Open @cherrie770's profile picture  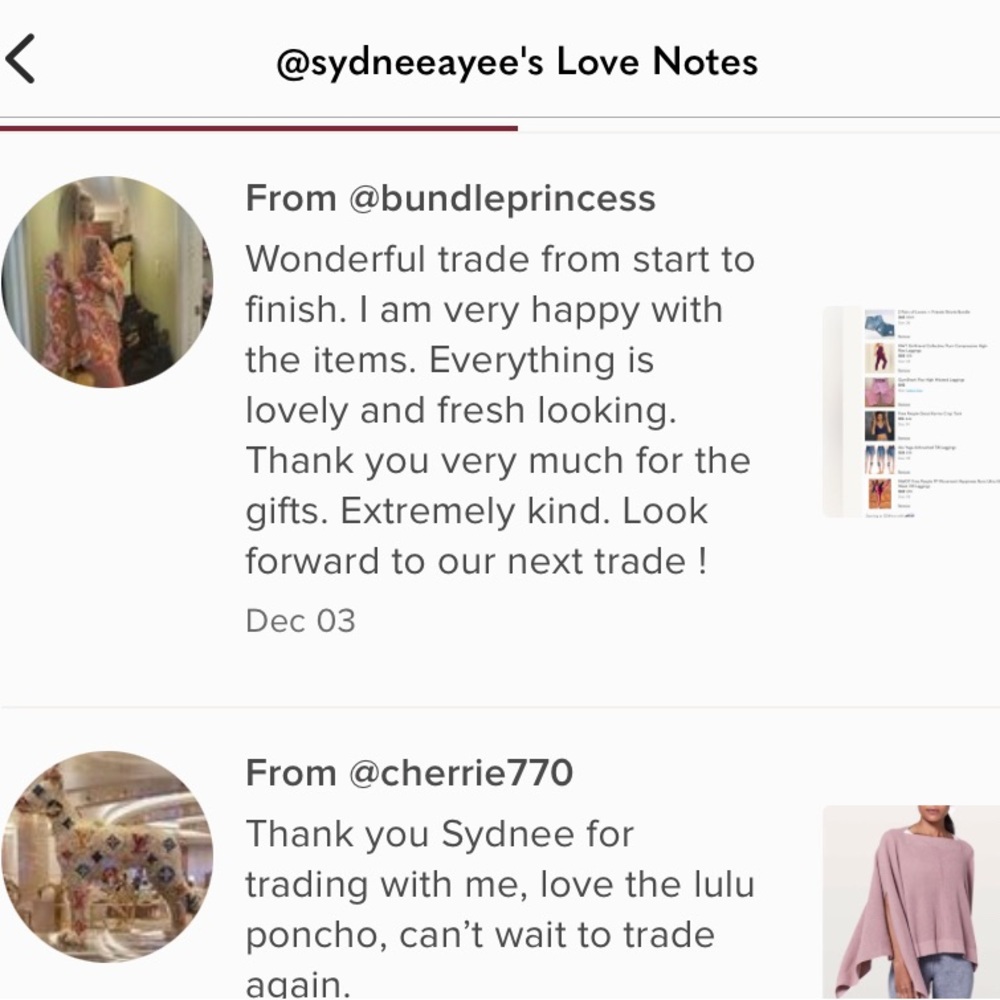click(107, 856)
